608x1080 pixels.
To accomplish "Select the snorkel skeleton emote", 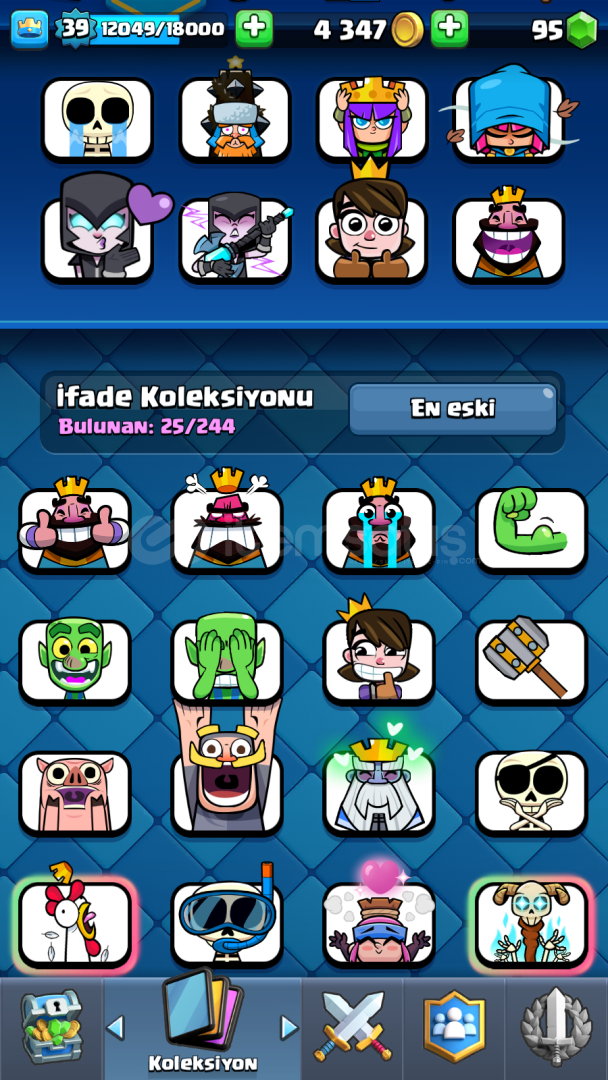I will 227,923.
